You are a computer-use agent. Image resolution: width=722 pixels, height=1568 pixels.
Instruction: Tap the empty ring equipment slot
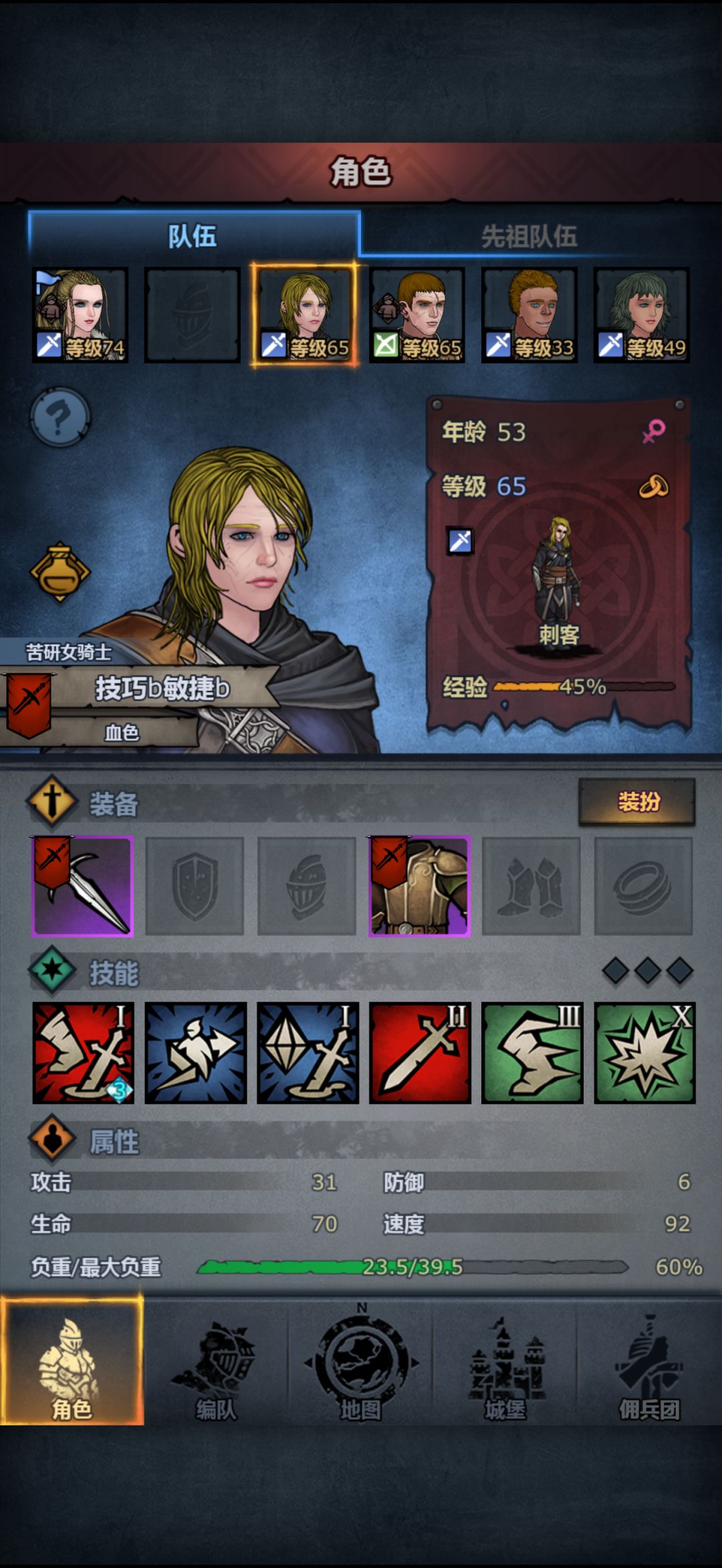coord(643,886)
